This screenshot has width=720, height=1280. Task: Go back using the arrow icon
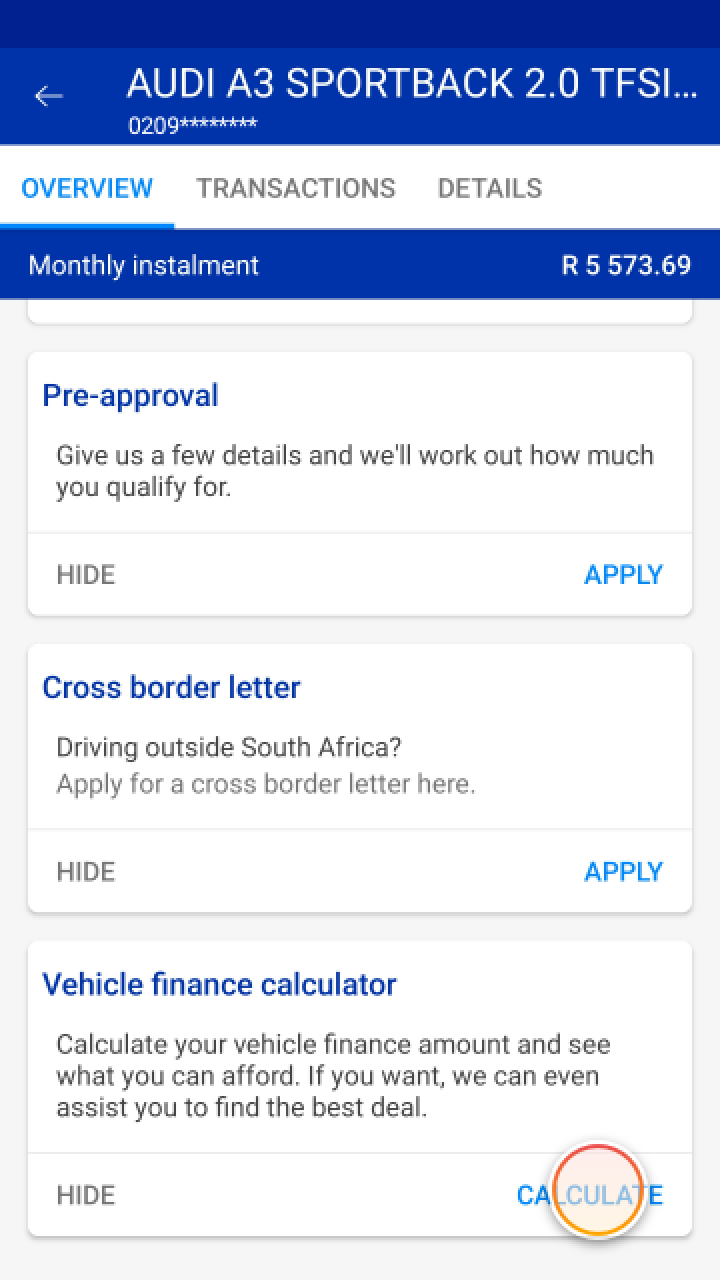(x=48, y=96)
